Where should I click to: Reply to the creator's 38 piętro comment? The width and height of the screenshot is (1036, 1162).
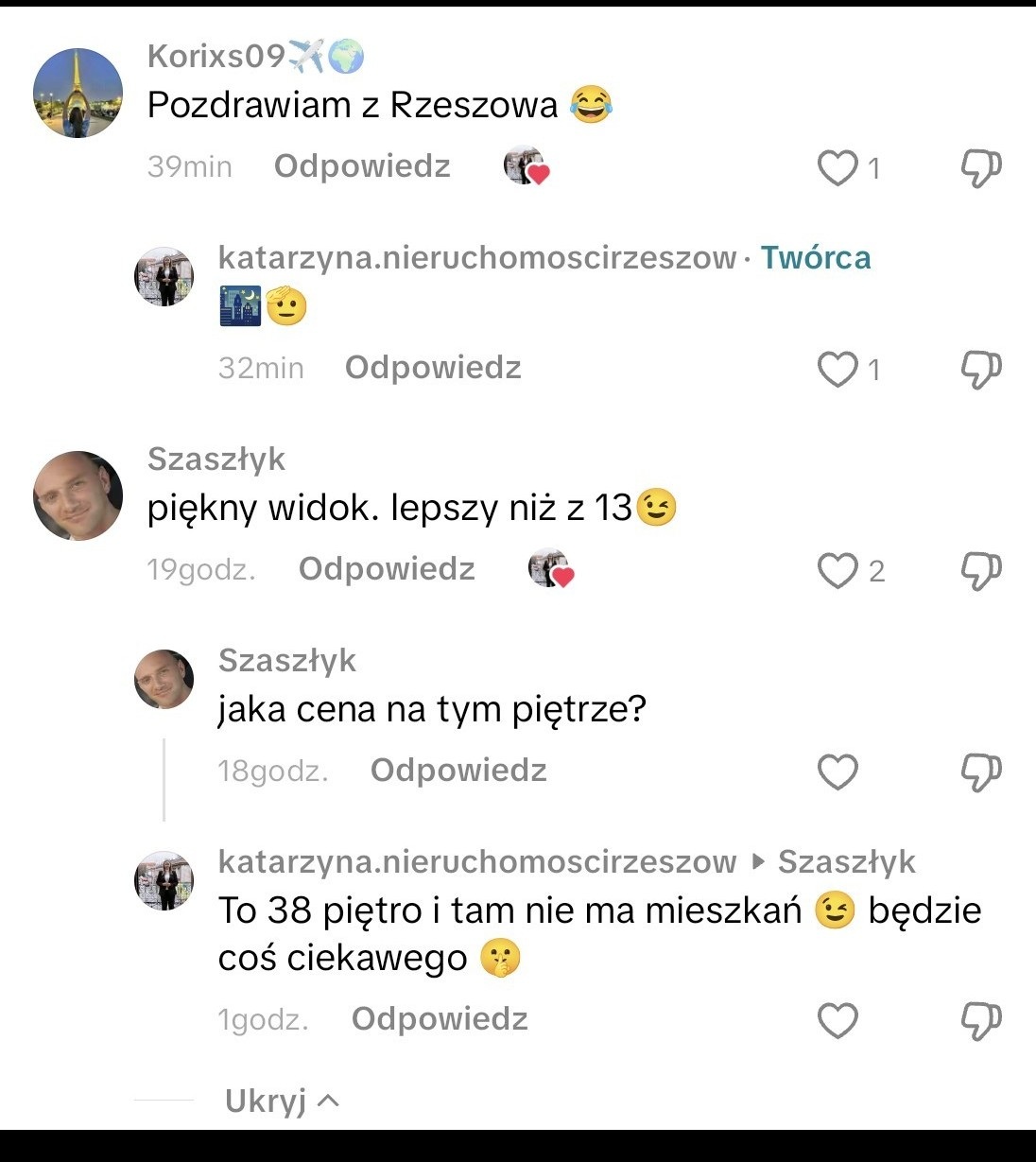pyautogui.click(x=440, y=1019)
